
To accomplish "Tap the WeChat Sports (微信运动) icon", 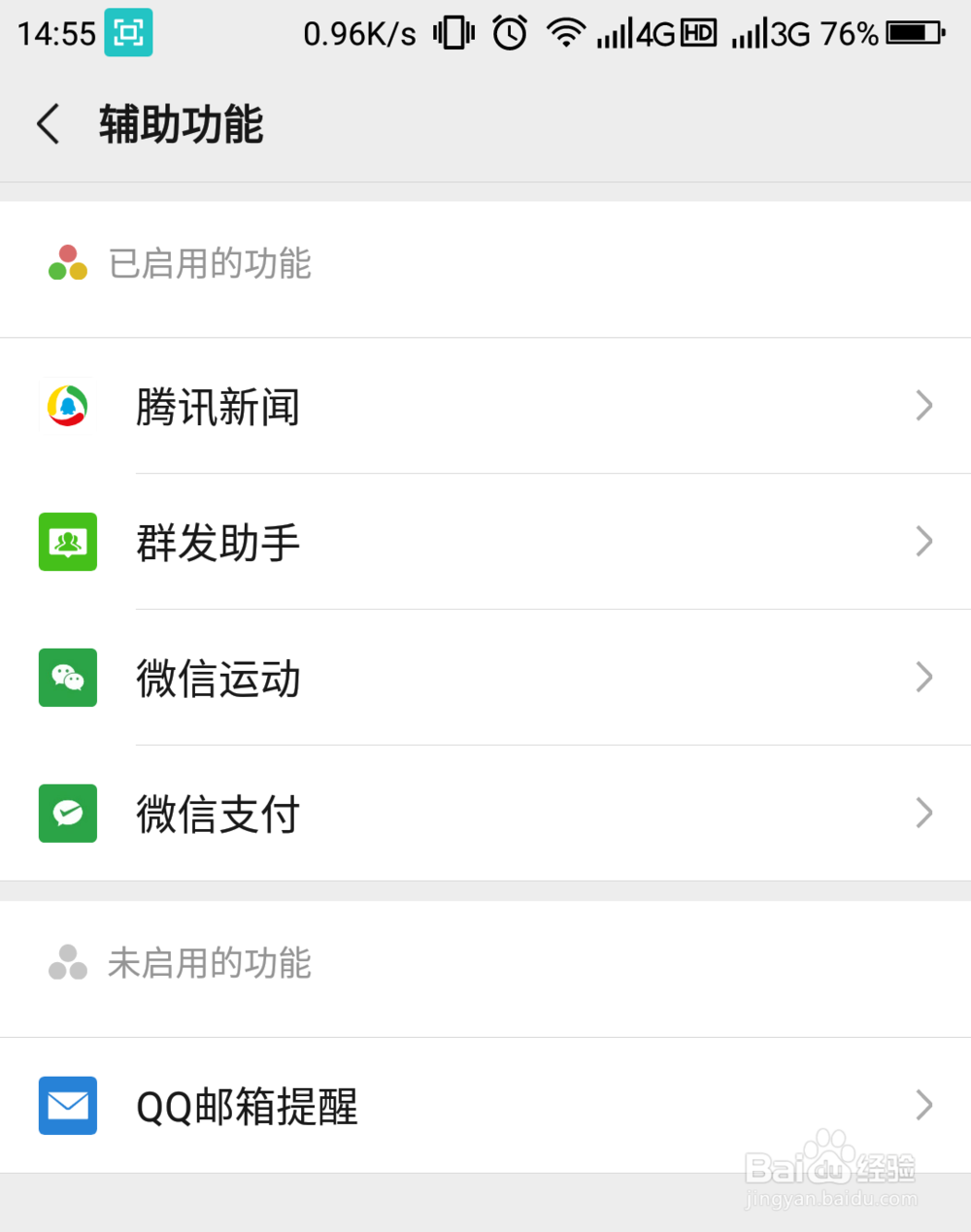I will (x=67, y=678).
